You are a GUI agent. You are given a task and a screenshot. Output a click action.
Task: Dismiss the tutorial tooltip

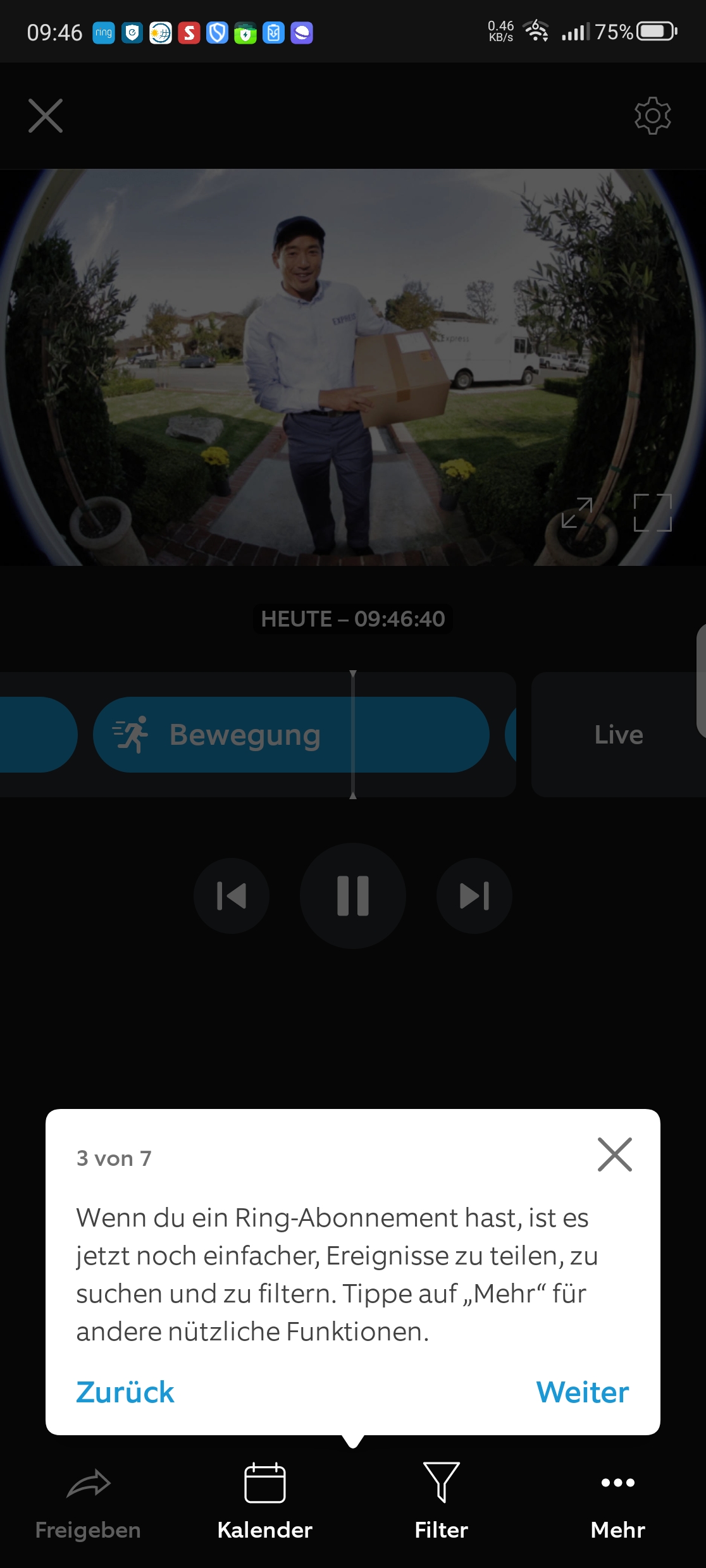pyautogui.click(x=614, y=1155)
